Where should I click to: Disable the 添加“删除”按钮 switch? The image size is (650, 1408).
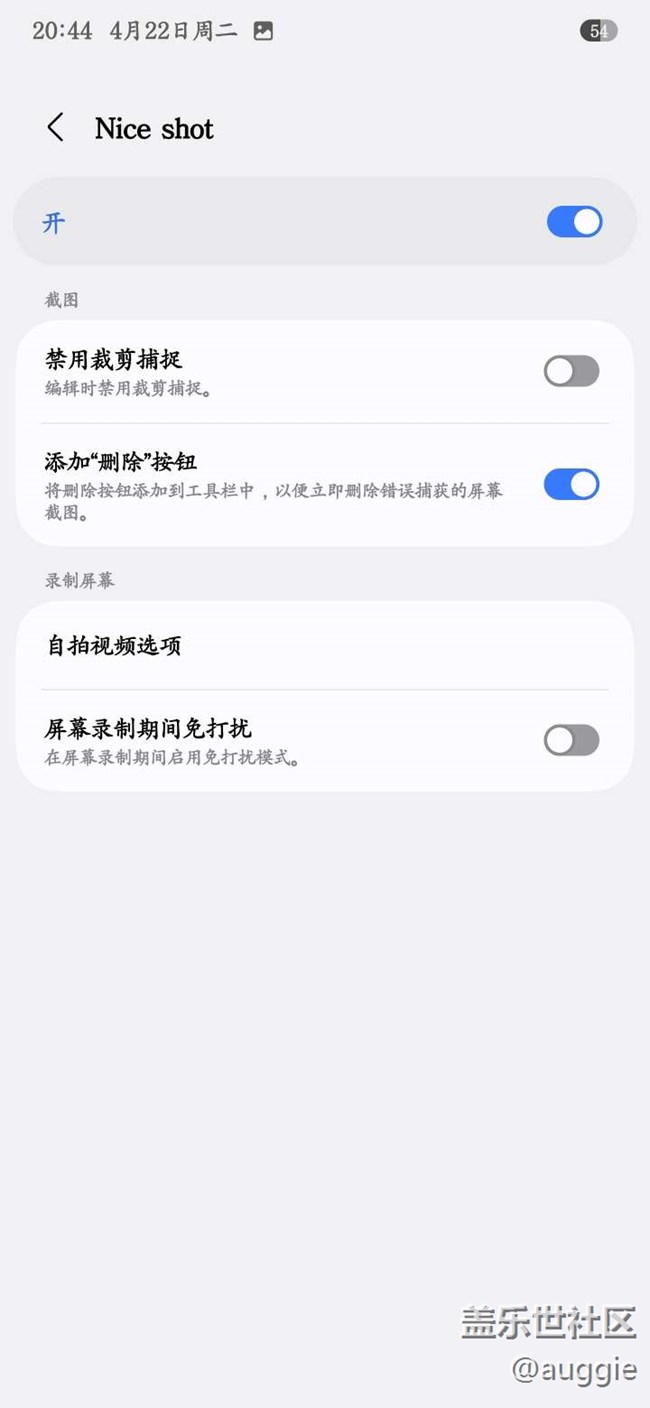pos(571,485)
